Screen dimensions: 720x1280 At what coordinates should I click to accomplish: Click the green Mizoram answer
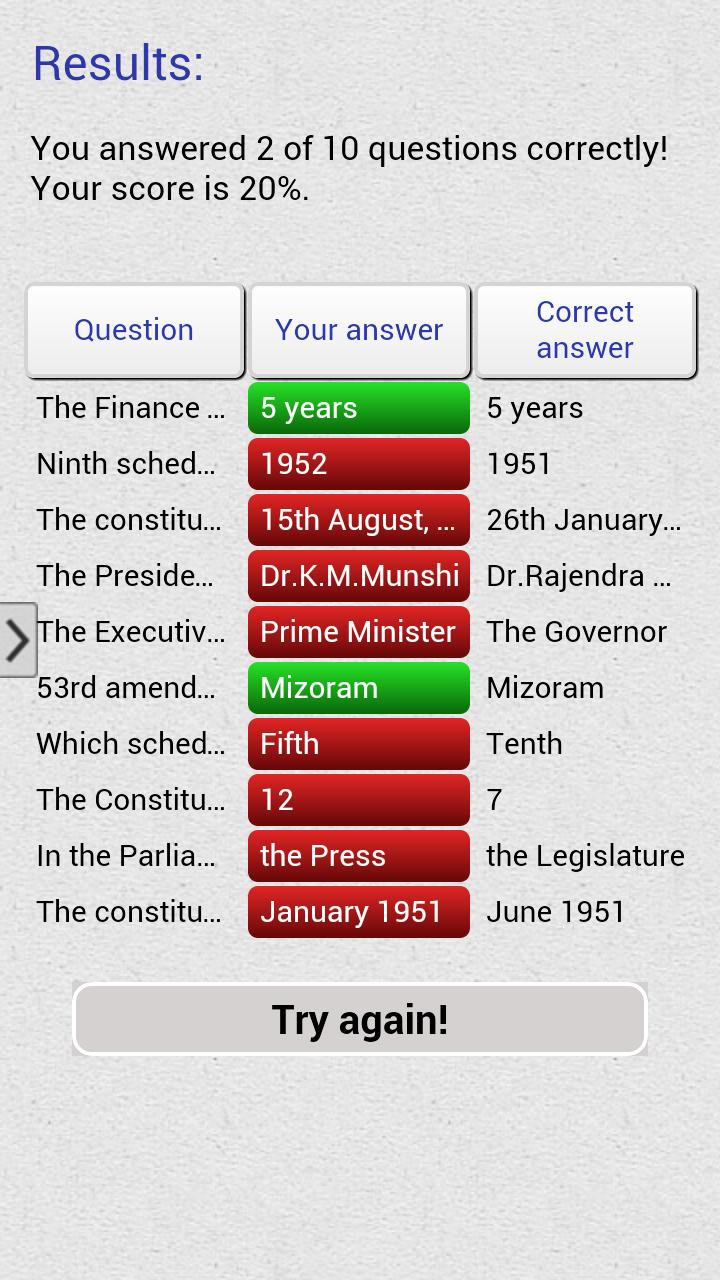click(358, 687)
